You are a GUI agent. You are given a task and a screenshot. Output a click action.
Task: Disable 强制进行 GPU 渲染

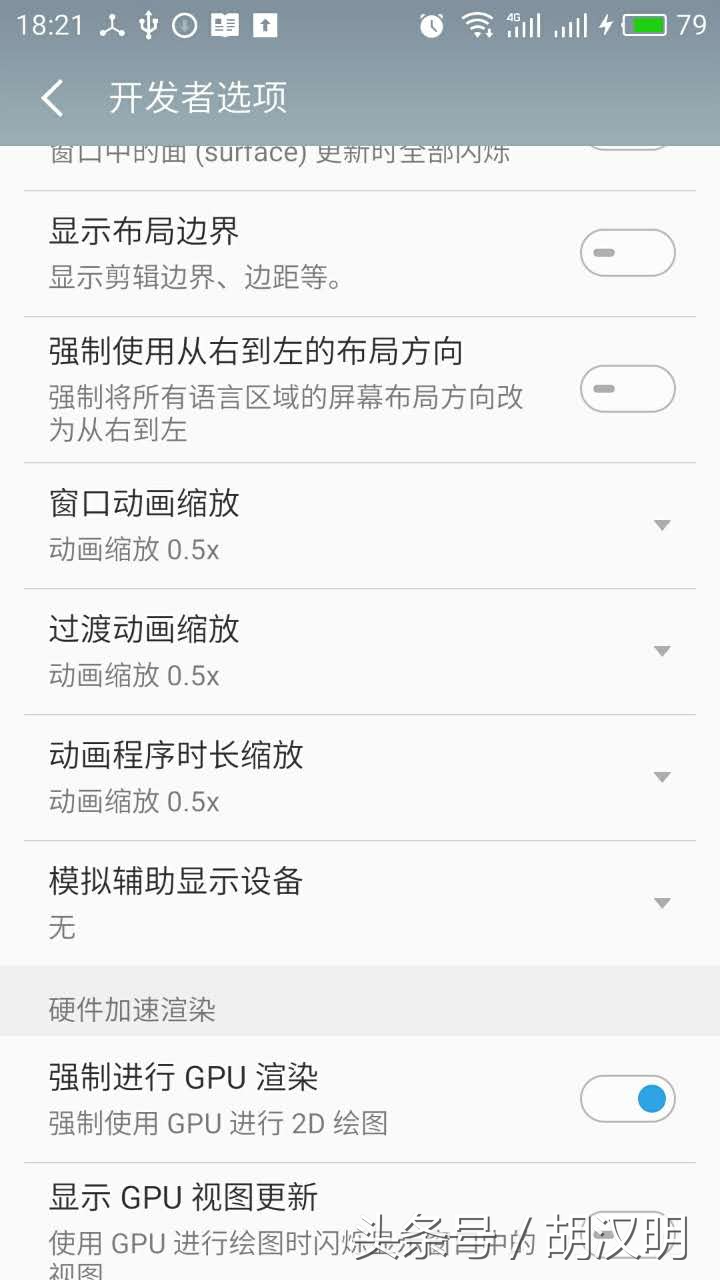(x=627, y=1097)
